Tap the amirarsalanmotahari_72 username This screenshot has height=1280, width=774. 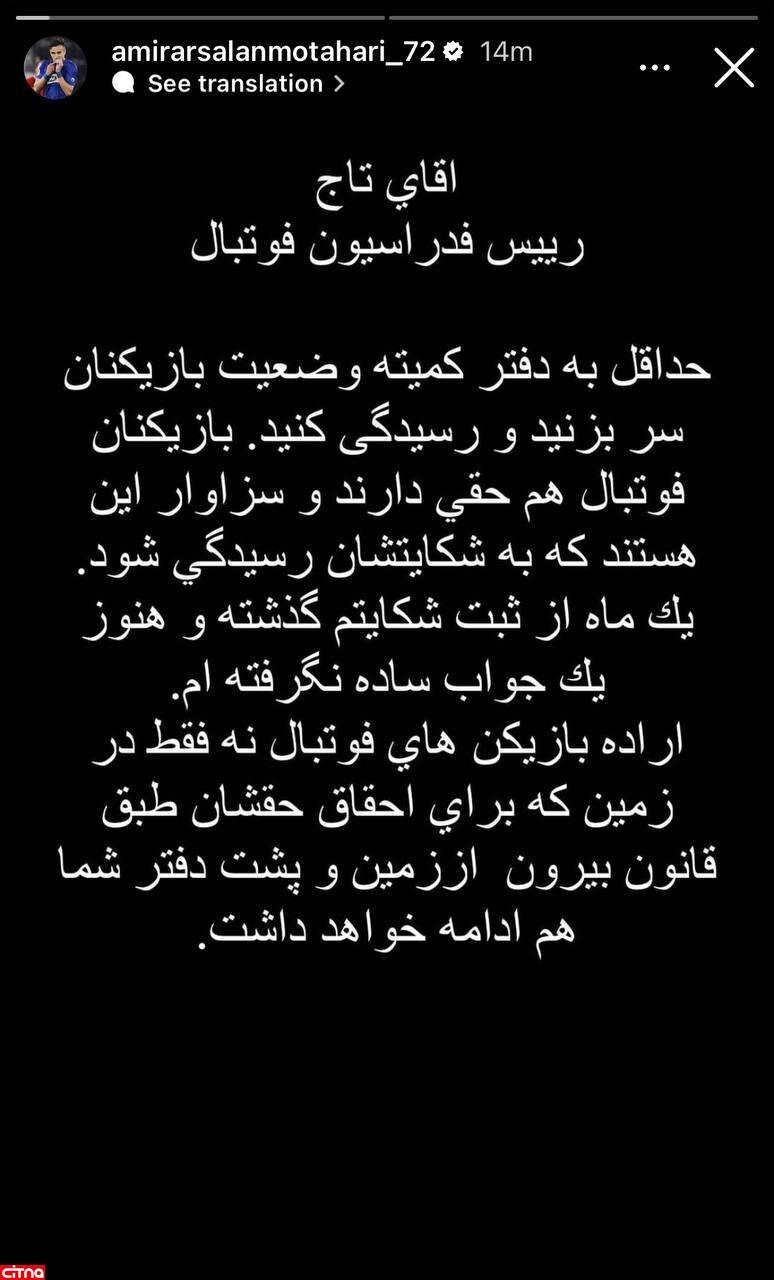pyautogui.click(x=274, y=52)
